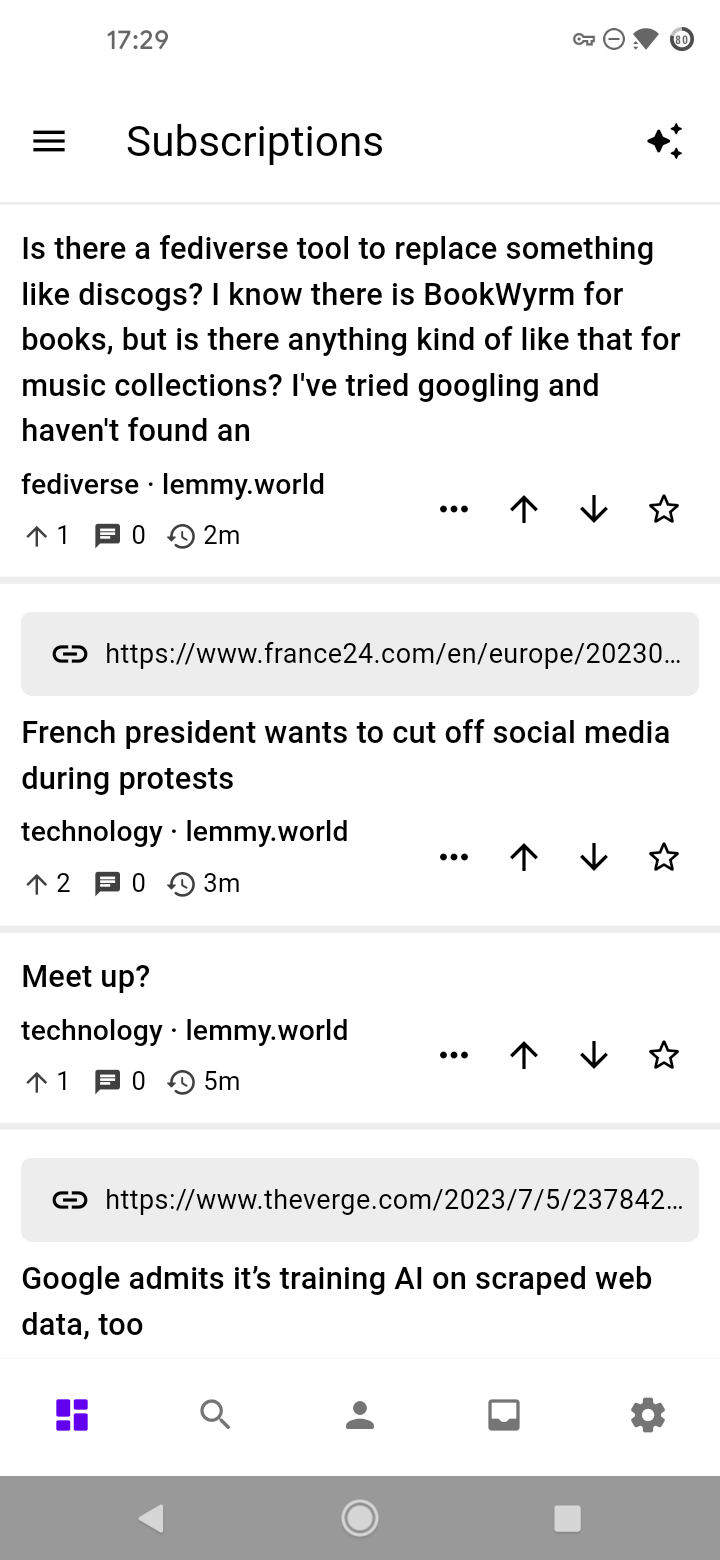720x1560 pixels.
Task: Upvote the French president post
Action: point(524,857)
